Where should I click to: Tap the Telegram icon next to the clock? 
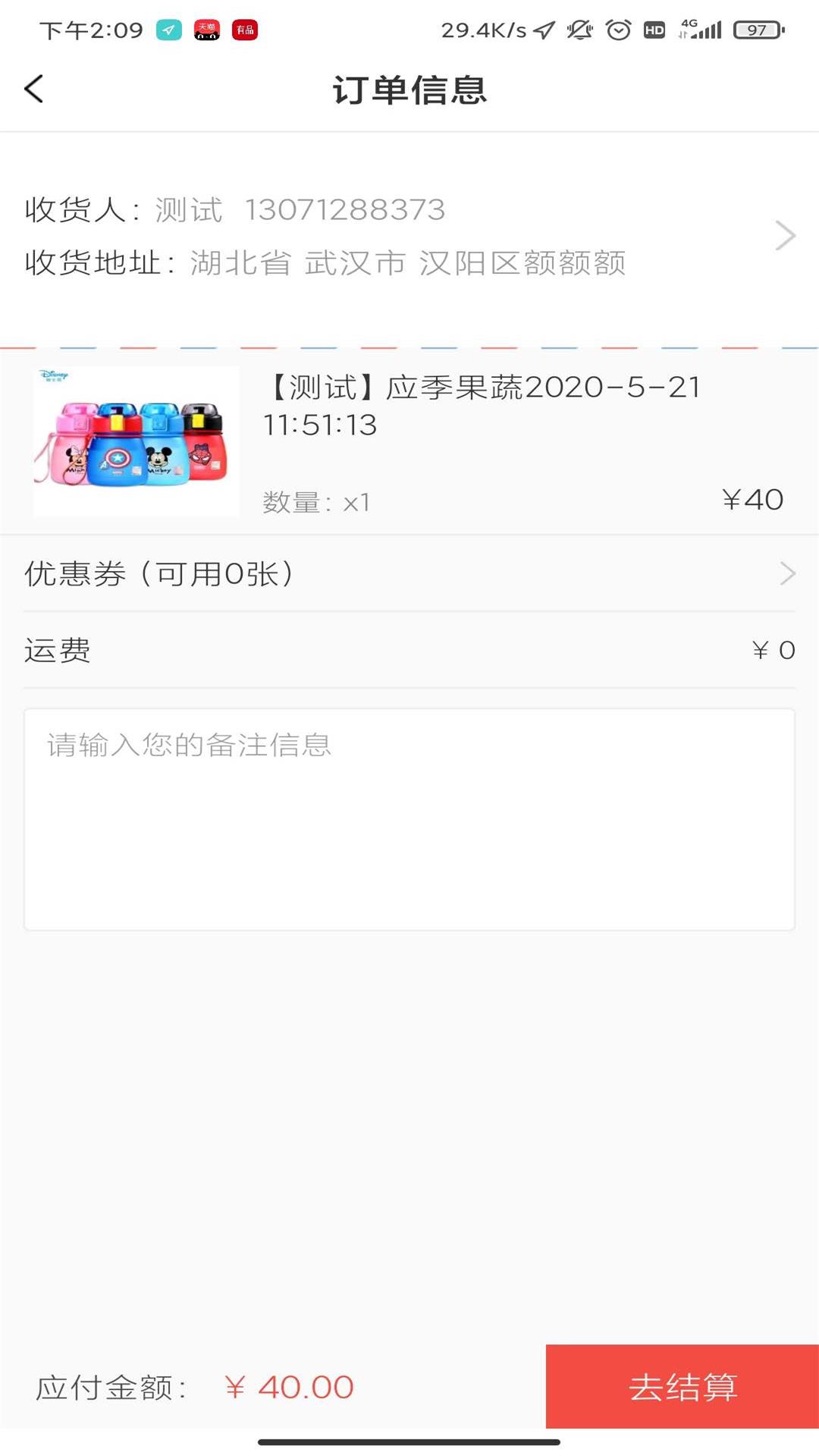point(168,30)
